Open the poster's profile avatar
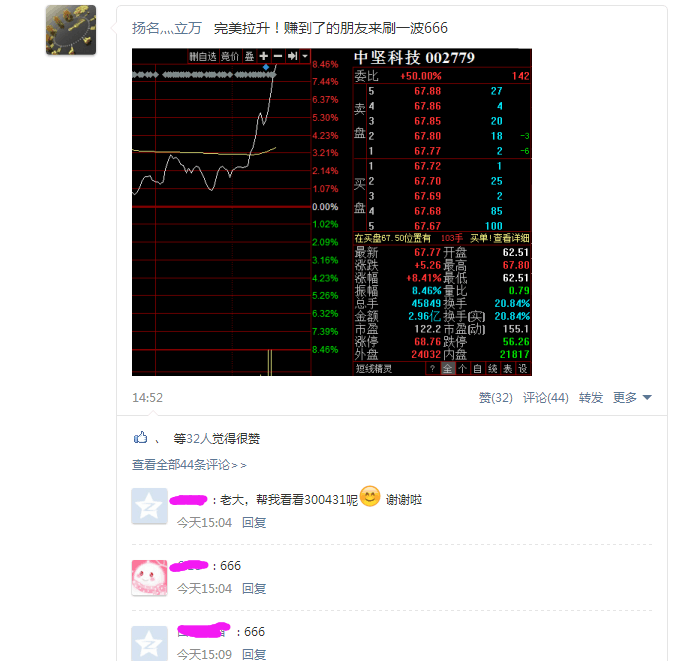The height and width of the screenshot is (661, 678). (x=71, y=30)
